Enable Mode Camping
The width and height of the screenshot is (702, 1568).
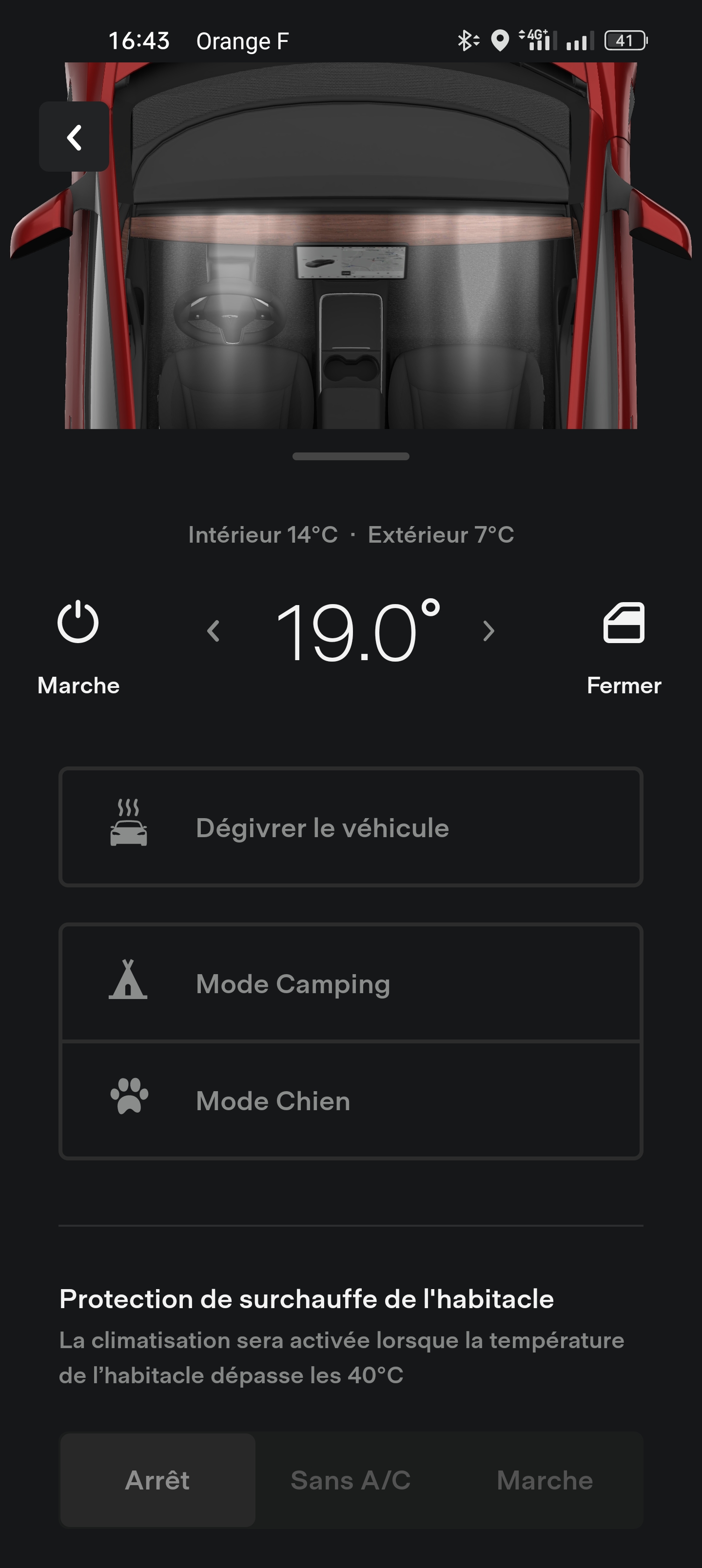click(351, 983)
